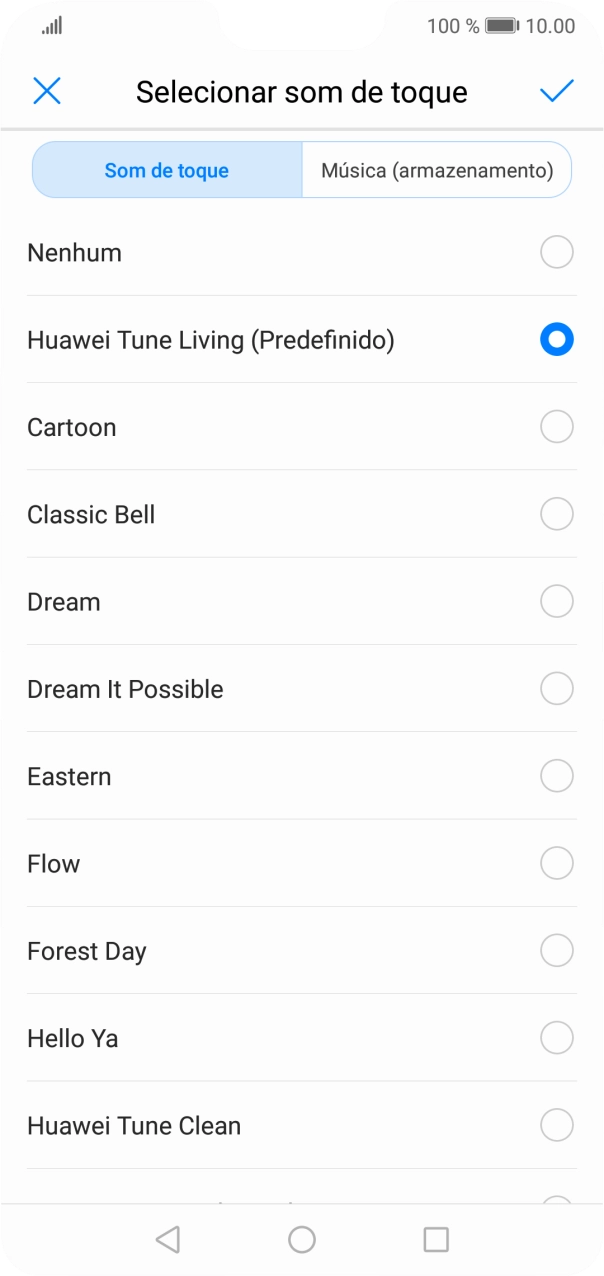Select the Dream ringtone
Screen dimensions: 604x1276
pos(556,602)
